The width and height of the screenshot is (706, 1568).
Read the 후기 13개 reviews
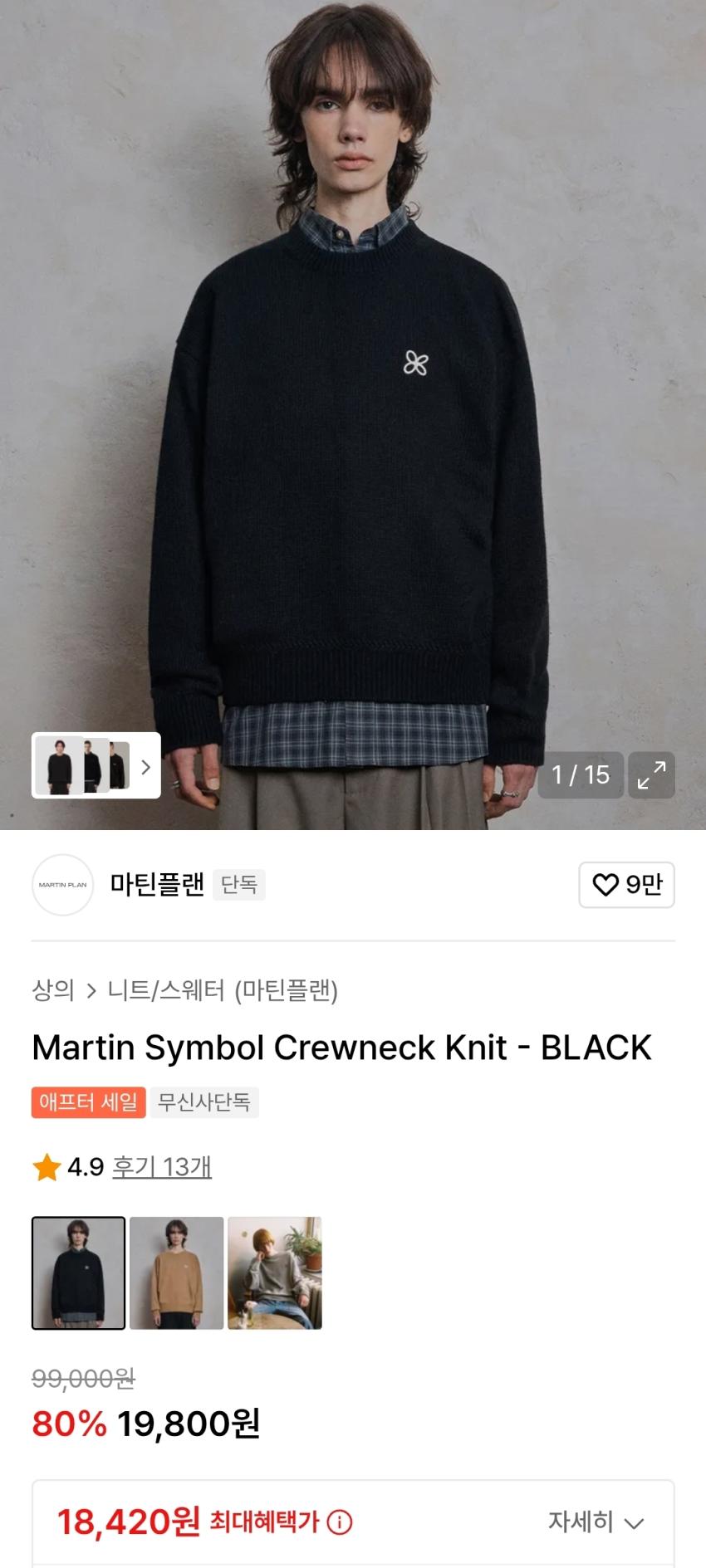click(162, 1167)
